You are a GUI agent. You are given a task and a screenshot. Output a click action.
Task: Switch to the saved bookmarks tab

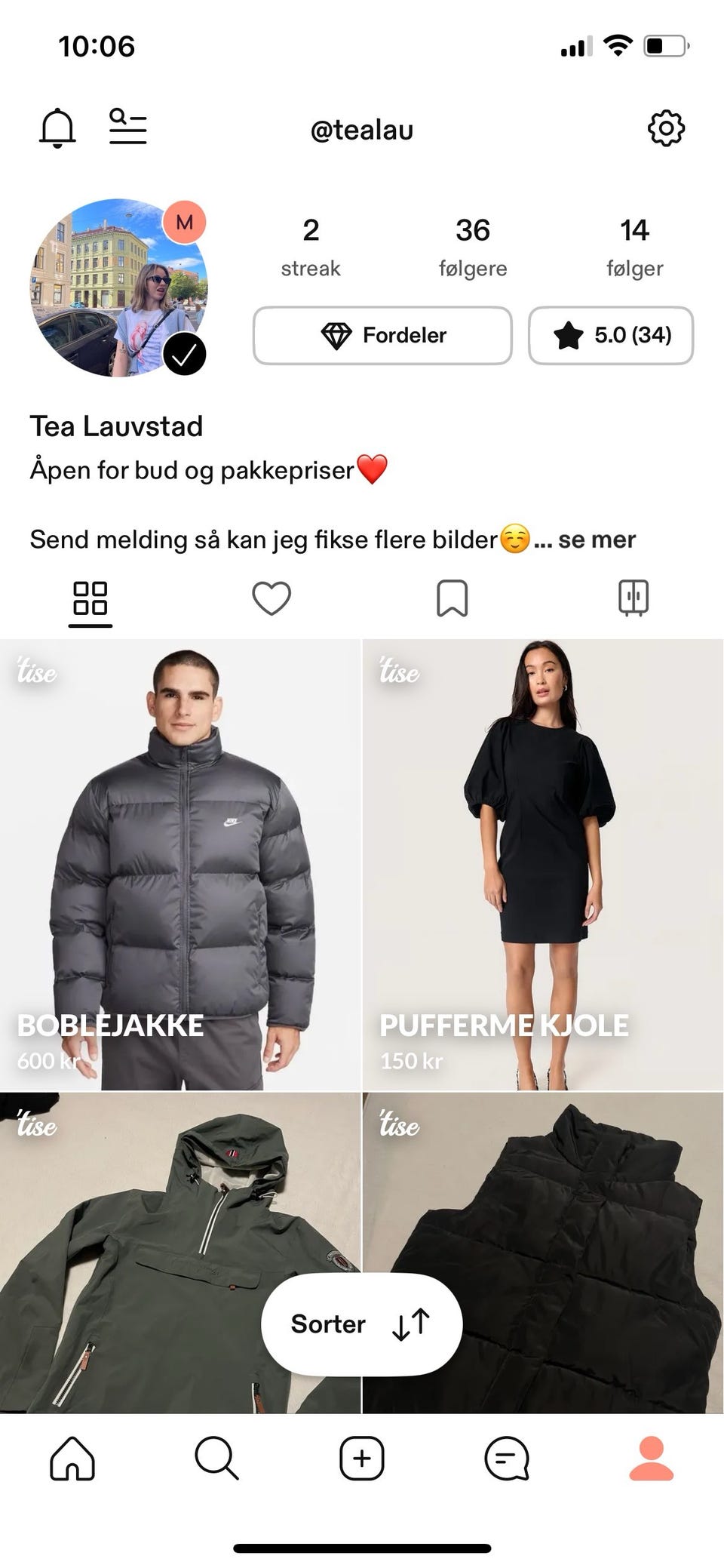(452, 596)
